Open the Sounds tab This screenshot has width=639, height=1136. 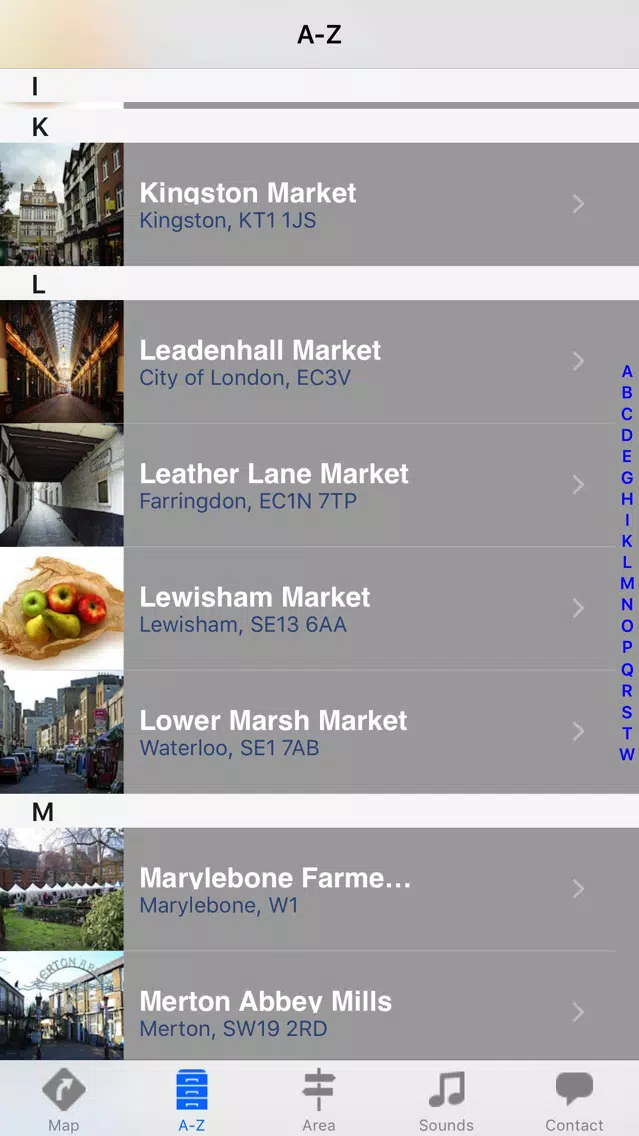tap(446, 1100)
